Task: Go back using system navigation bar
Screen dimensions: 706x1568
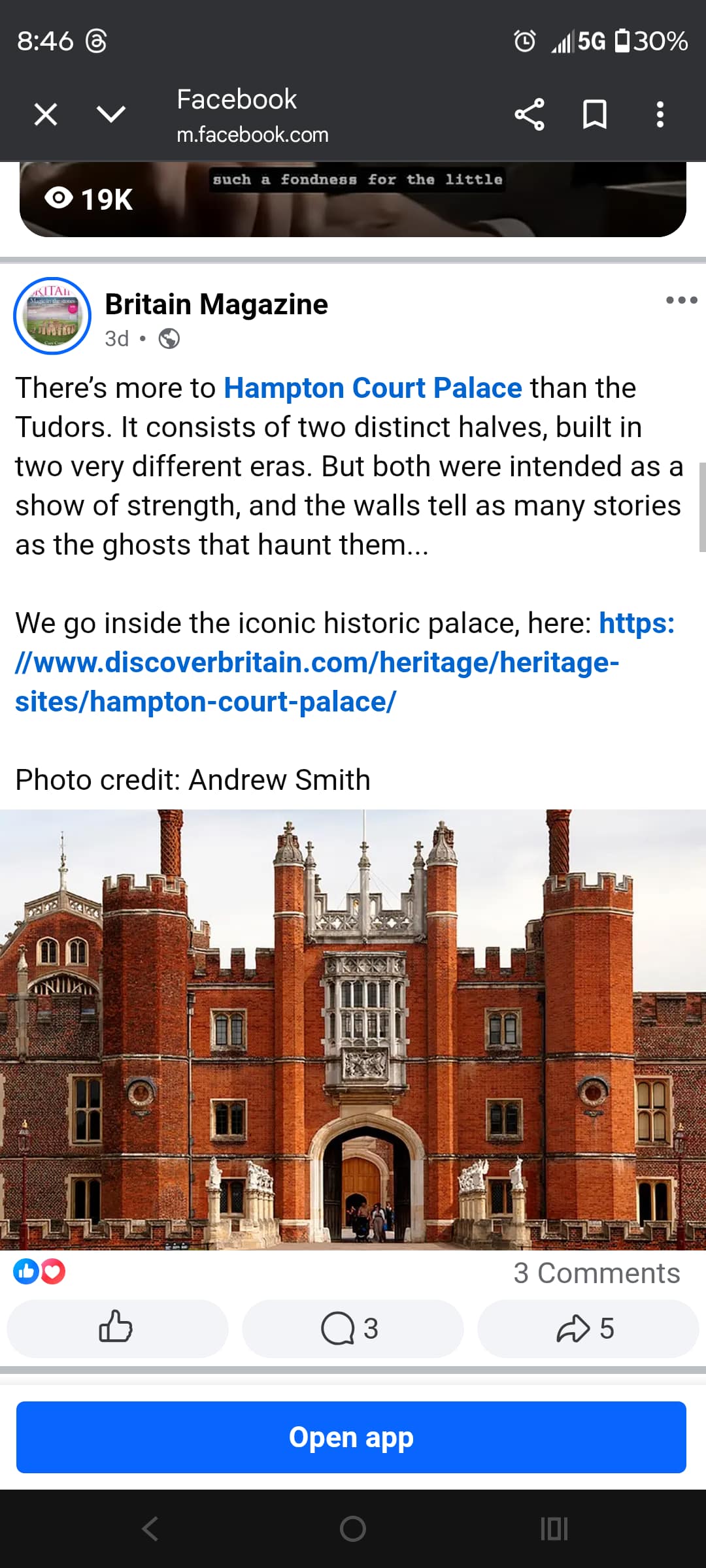Action: 150,1529
